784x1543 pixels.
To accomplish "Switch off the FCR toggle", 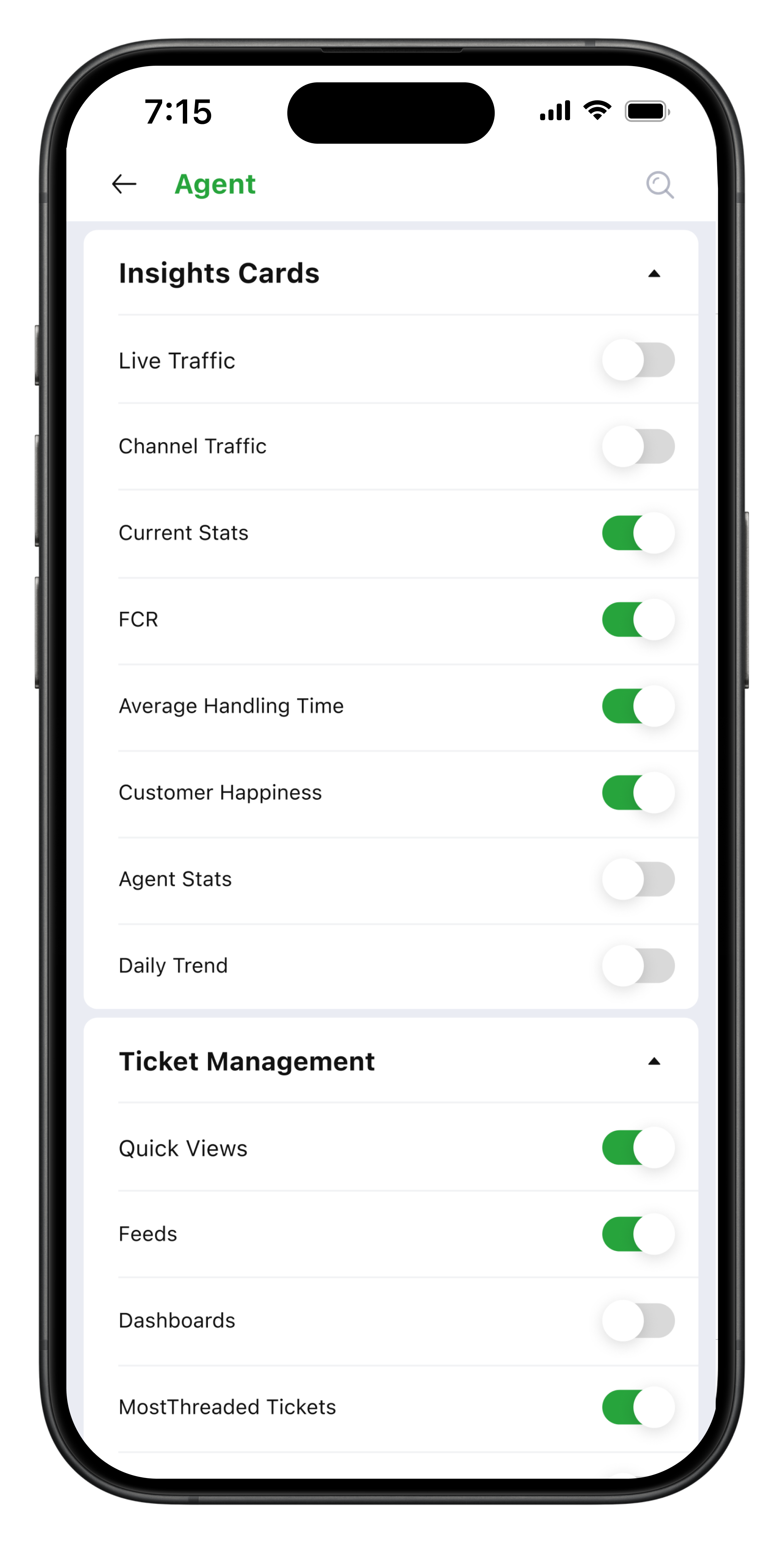I will point(638,619).
